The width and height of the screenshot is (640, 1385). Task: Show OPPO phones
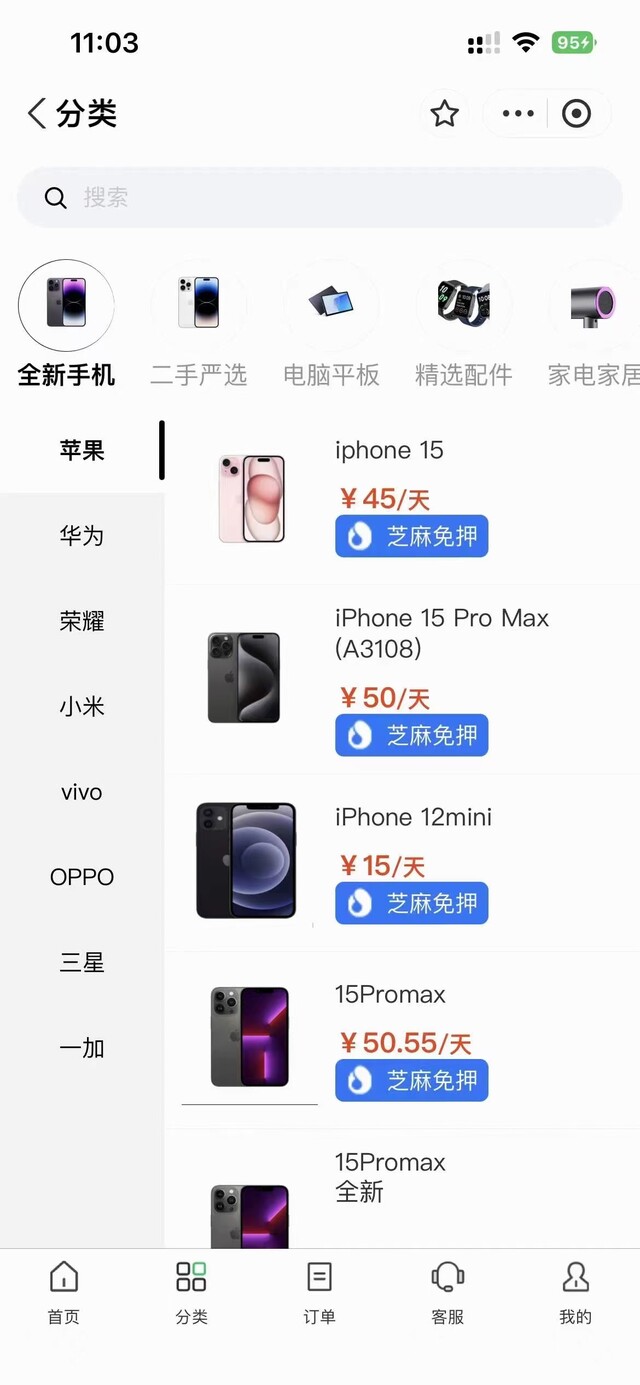pos(82,877)
